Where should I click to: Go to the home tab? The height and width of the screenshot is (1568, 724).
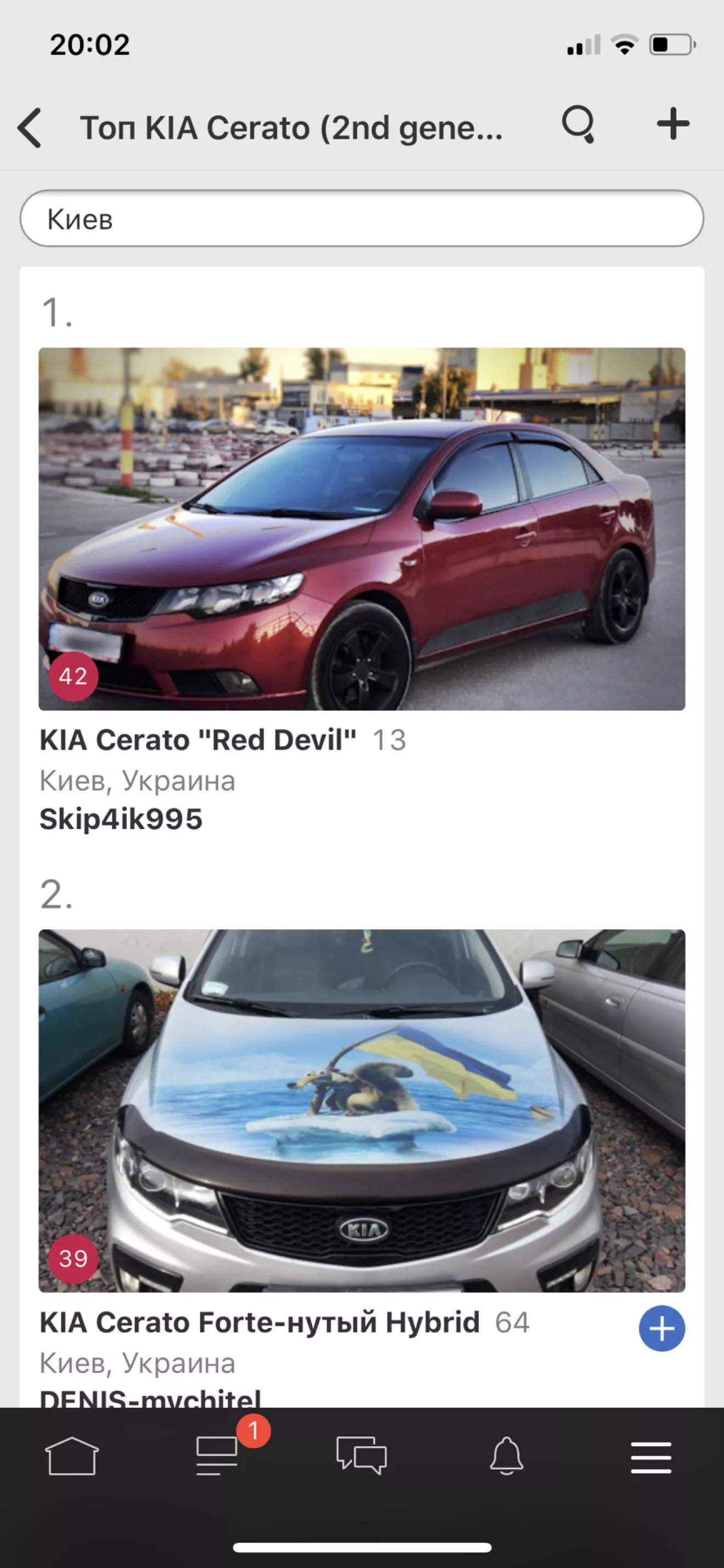point(72,1456)
